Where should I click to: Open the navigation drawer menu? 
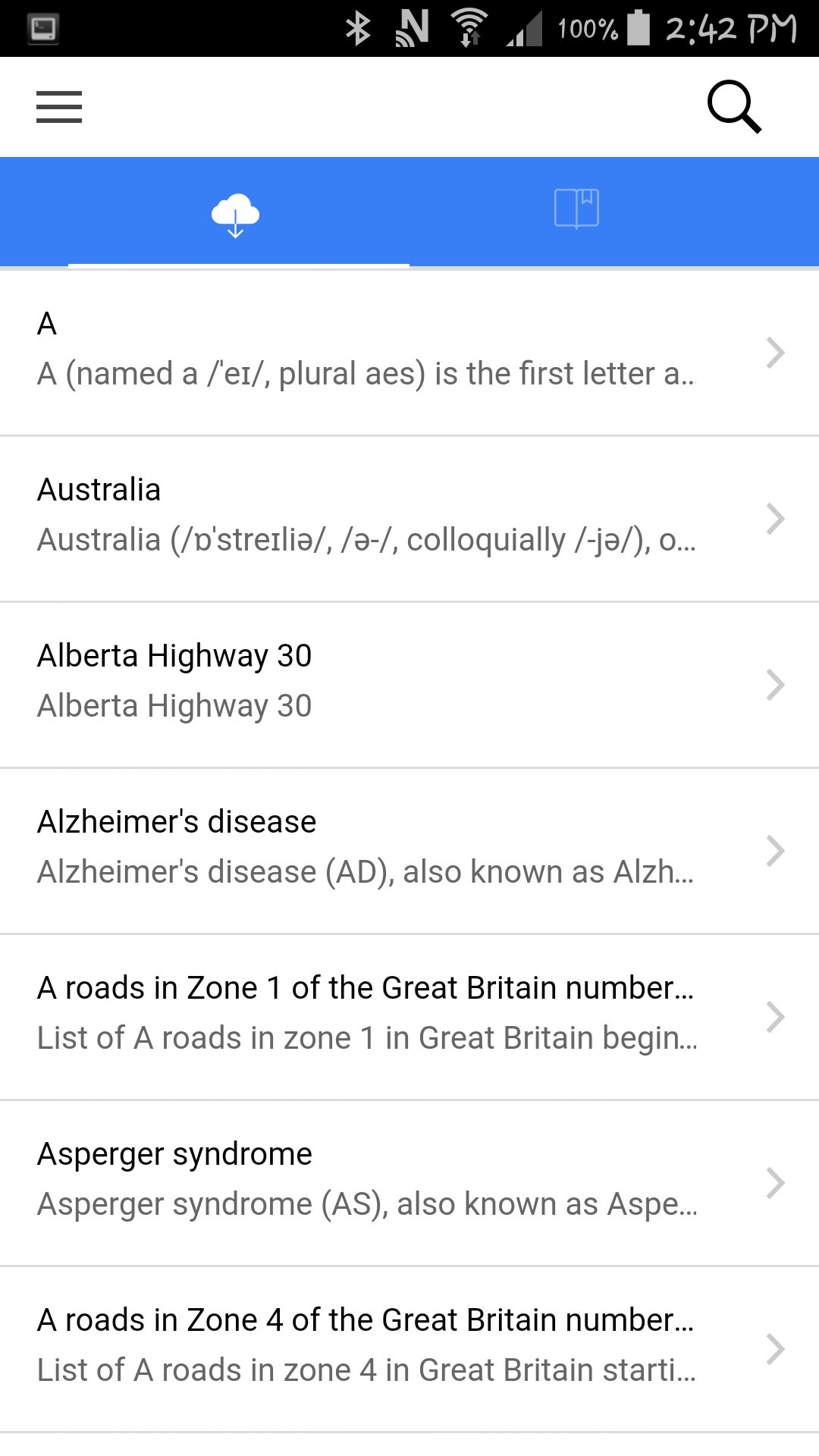[58, 106]
